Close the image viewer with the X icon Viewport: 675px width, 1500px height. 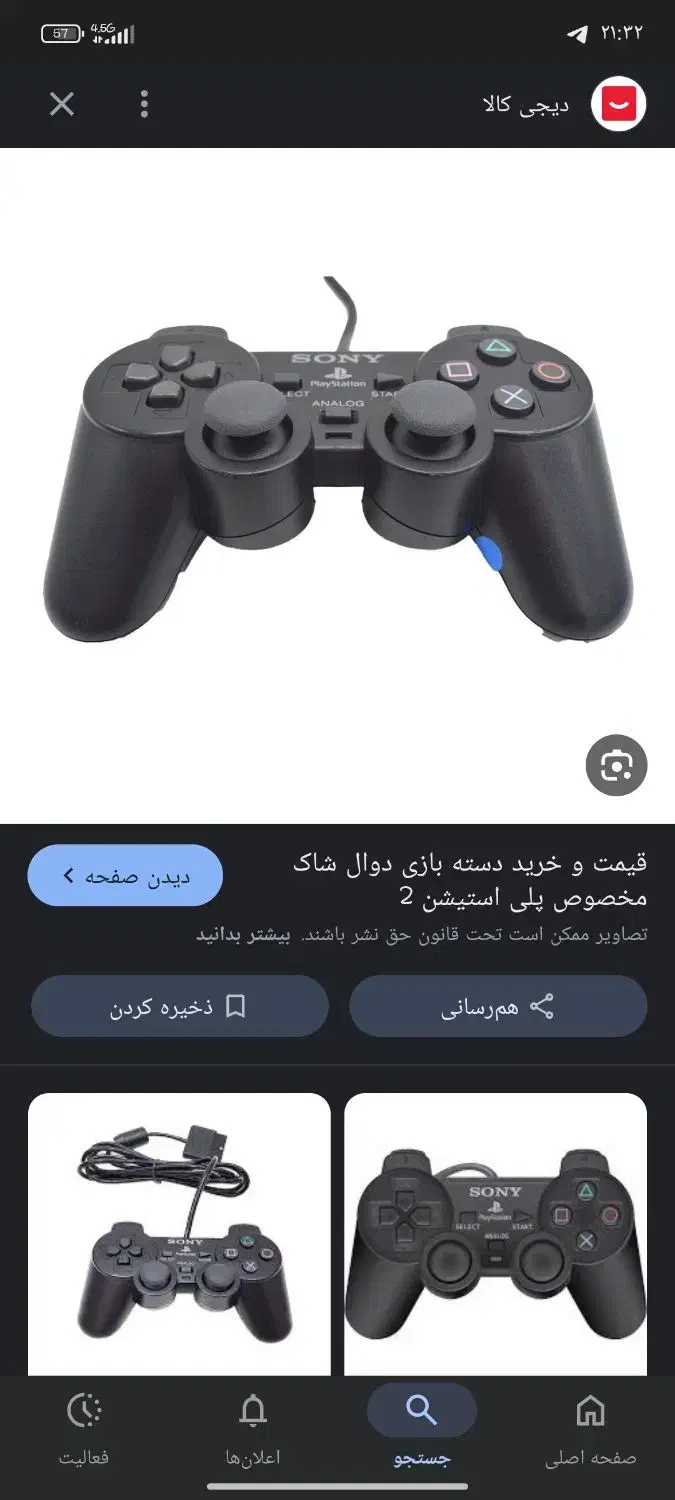[62, 104]
